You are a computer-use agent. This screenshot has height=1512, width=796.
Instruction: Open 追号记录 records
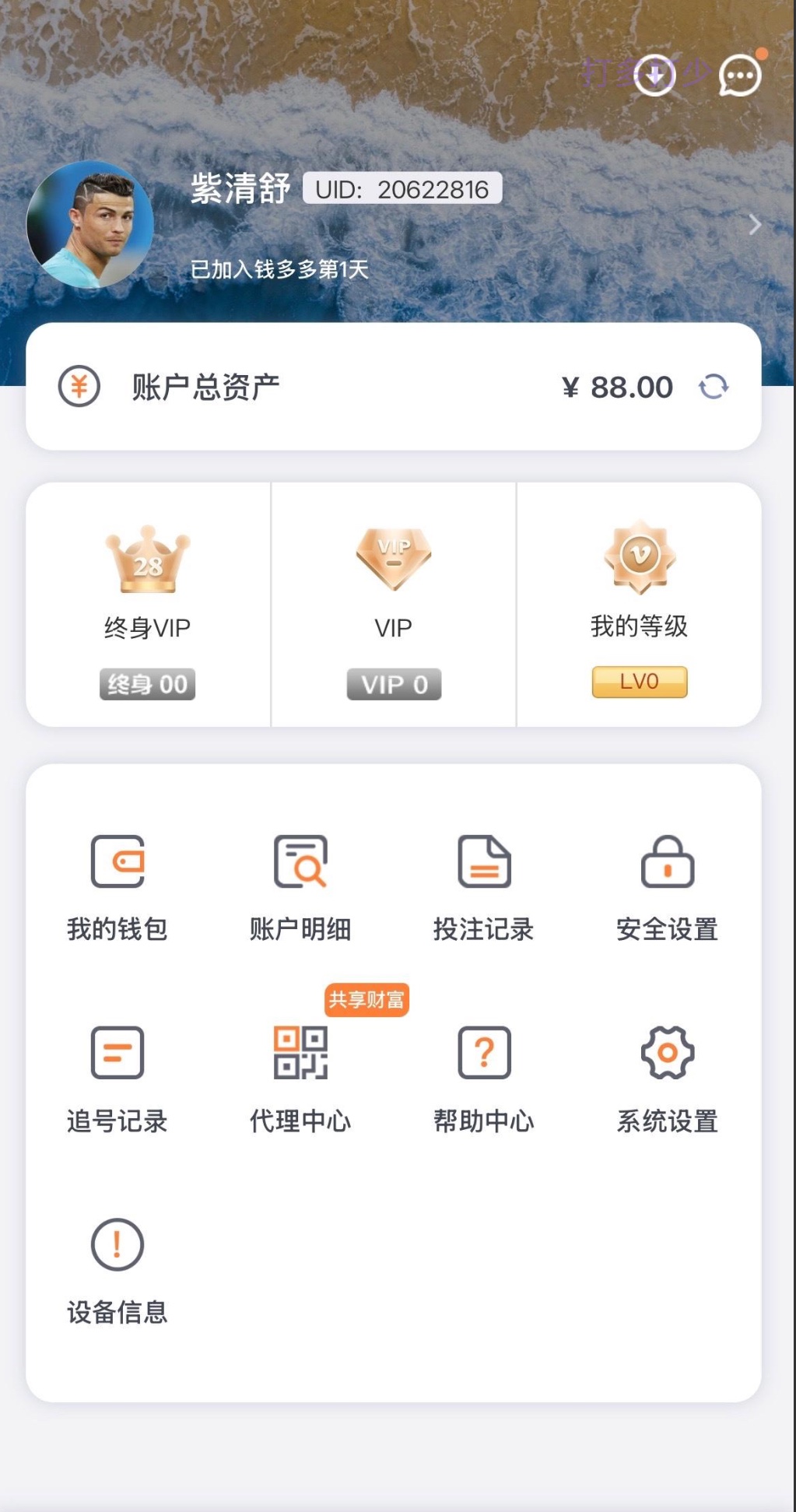click(117, 1079)
